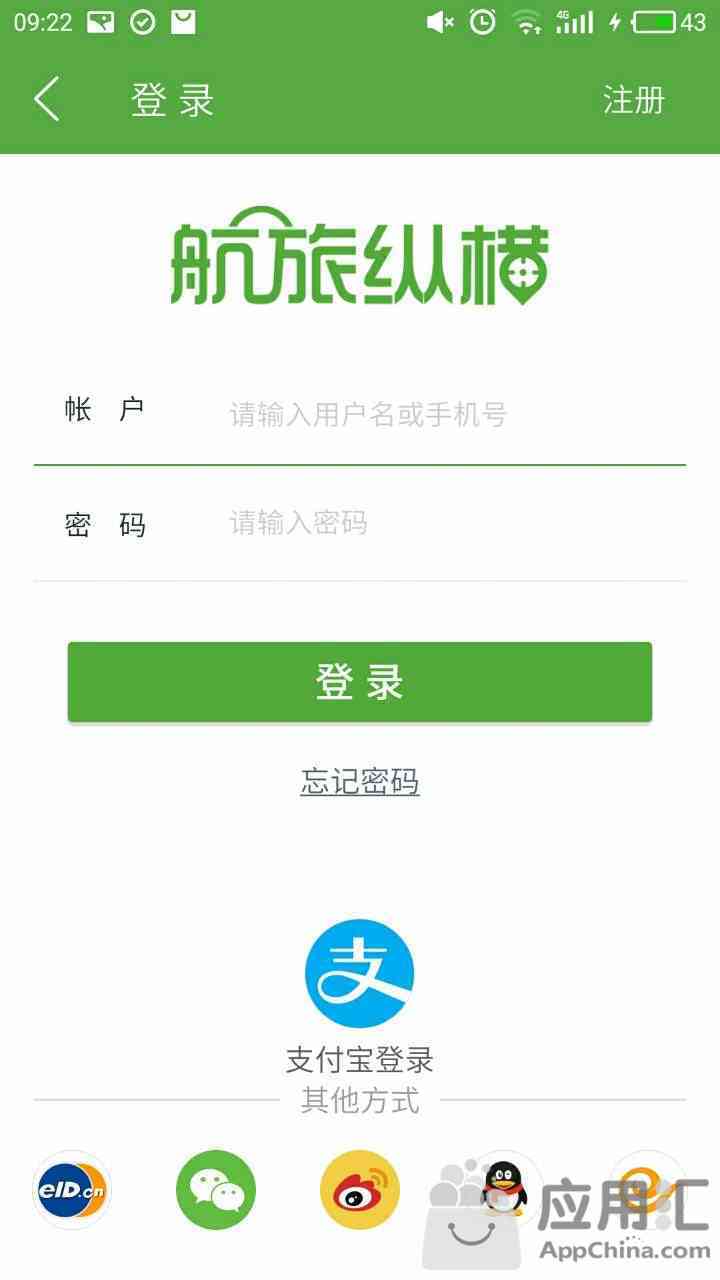Sign in with the Weibo icon
720x1280 pixels.
point(360,1190)
